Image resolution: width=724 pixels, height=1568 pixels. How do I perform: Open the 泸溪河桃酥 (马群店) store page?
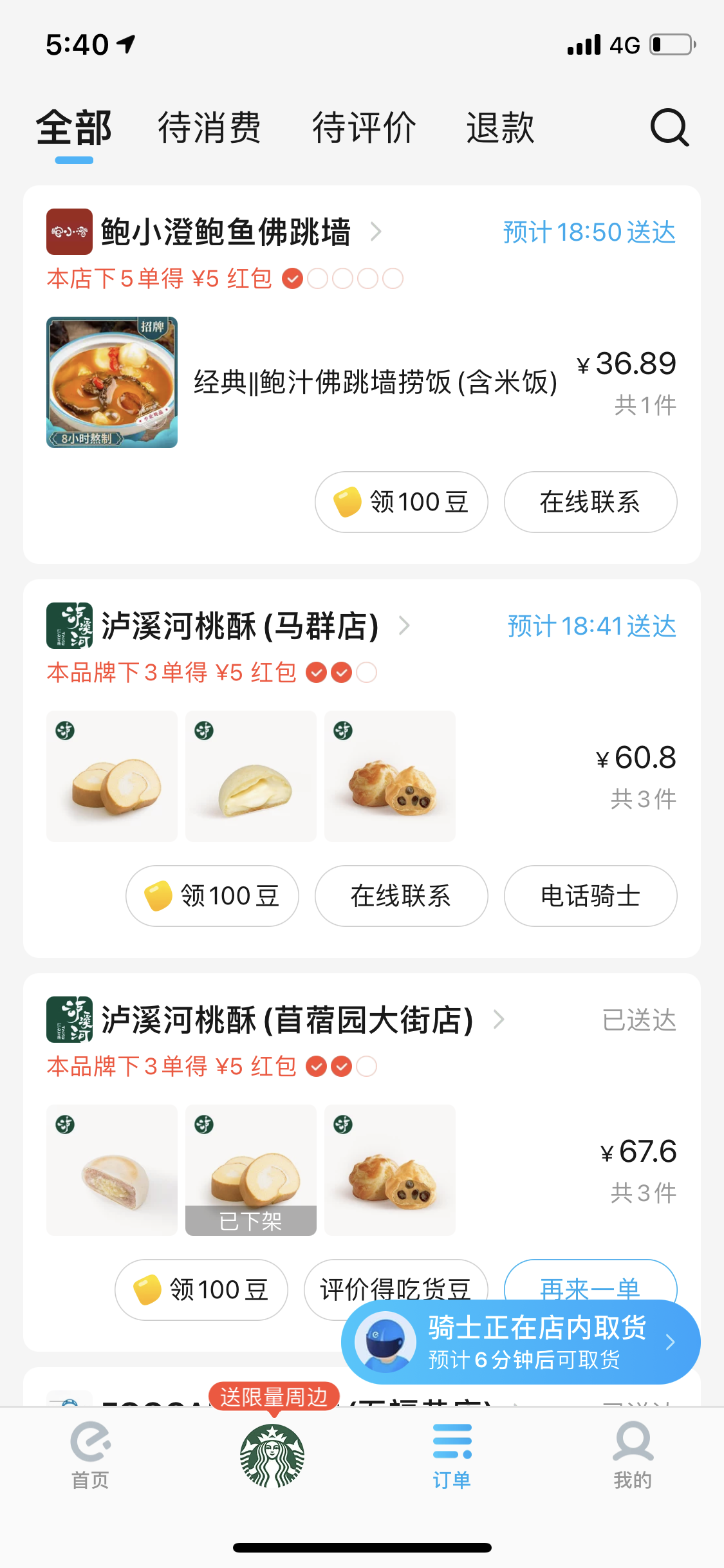point(239,626)
